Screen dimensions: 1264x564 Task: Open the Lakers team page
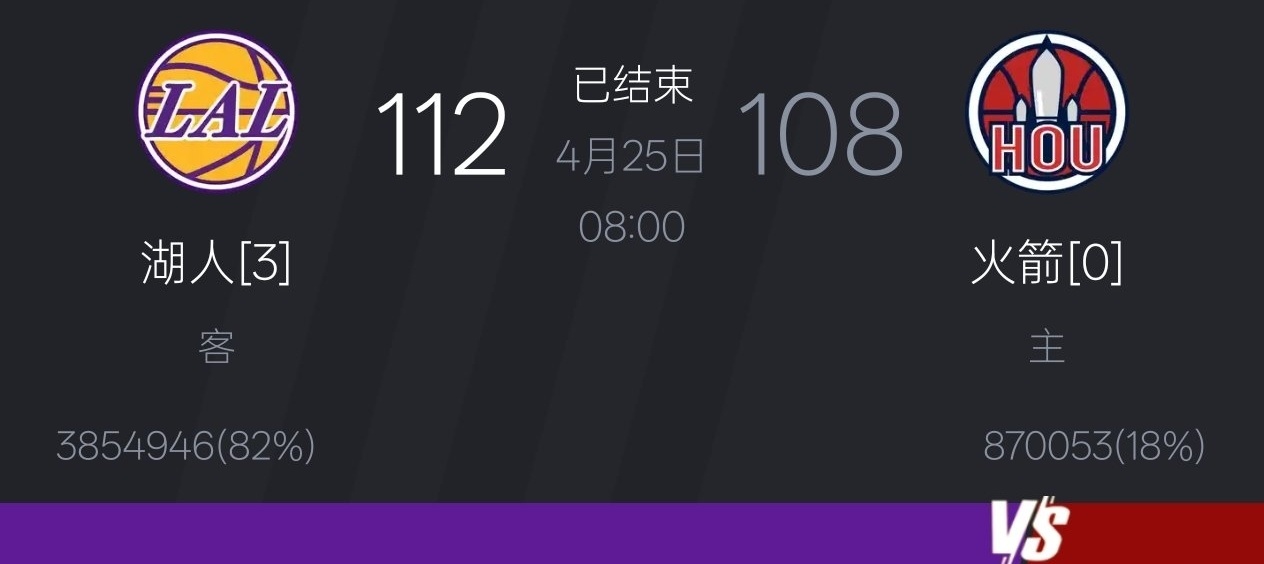click(x=216, y=111)
